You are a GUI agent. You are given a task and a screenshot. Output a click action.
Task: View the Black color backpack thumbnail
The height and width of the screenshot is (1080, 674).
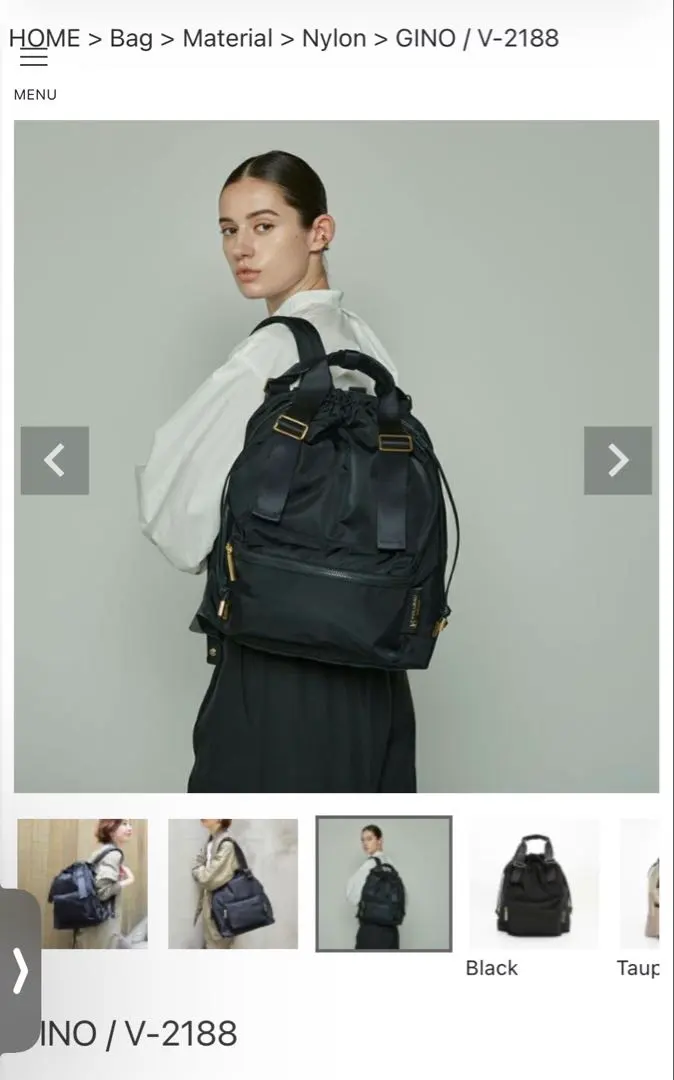pyautogui.click(x=534, y=883)
